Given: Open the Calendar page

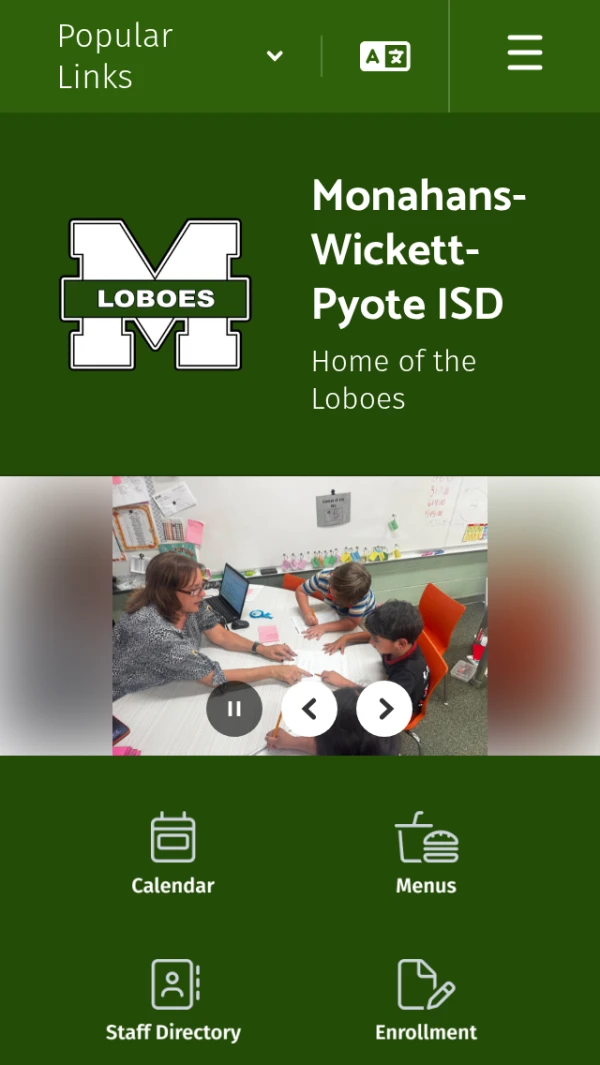Looking at the screenshot, I should [x=173, y=853].
